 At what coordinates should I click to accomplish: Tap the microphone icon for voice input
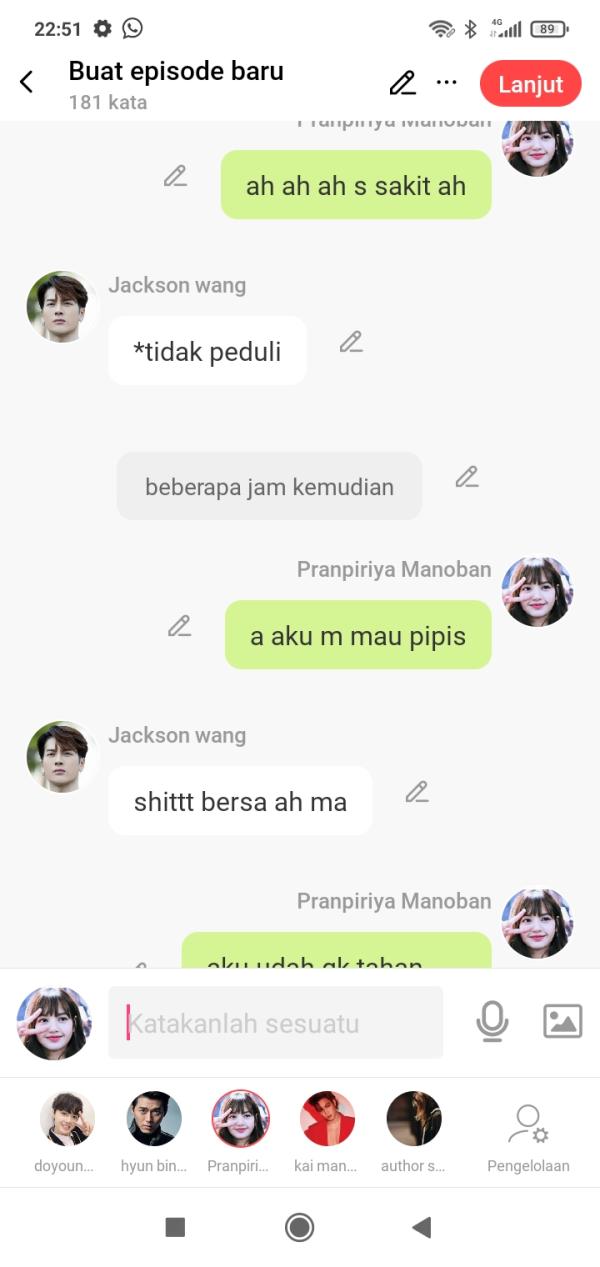coord(492,1022)
